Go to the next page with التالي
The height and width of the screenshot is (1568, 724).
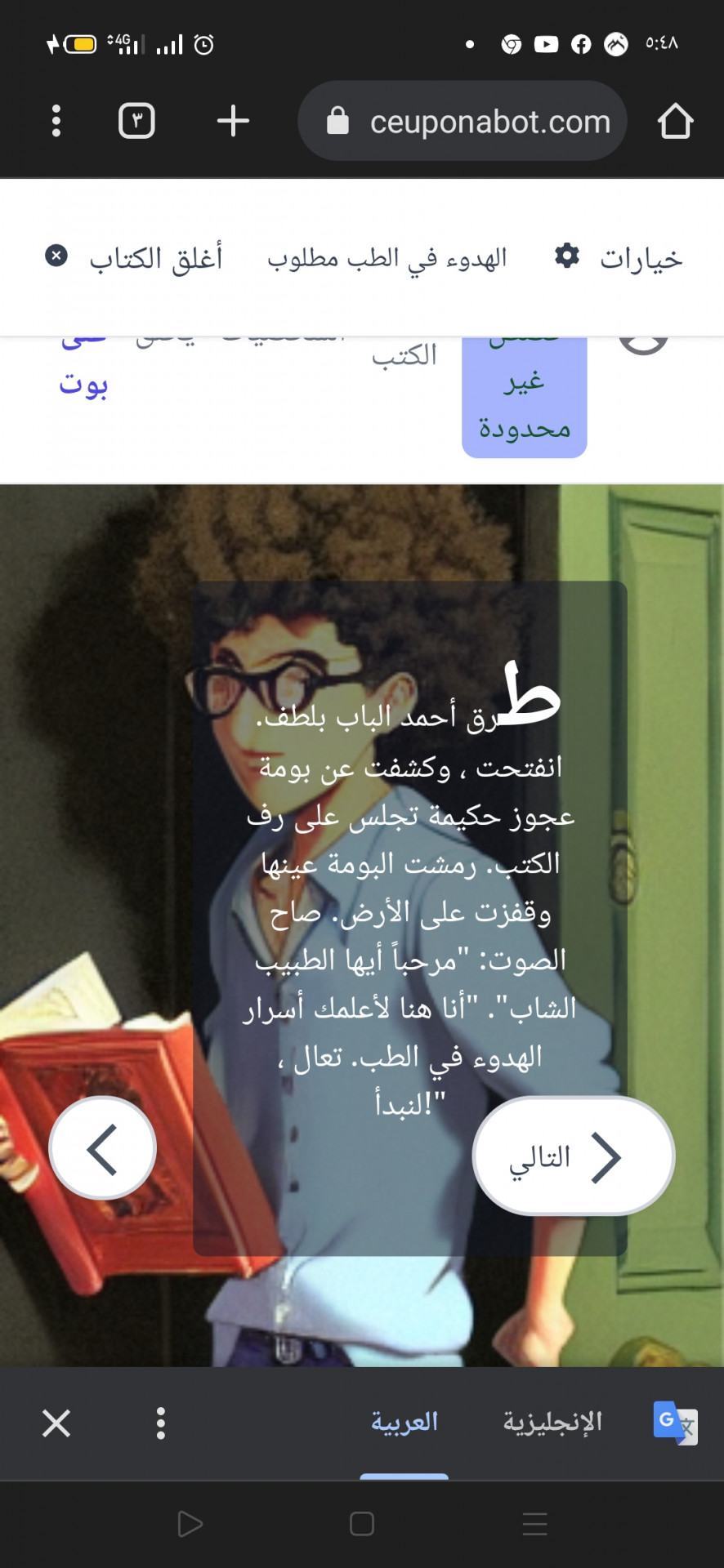tap(573, 1156)
